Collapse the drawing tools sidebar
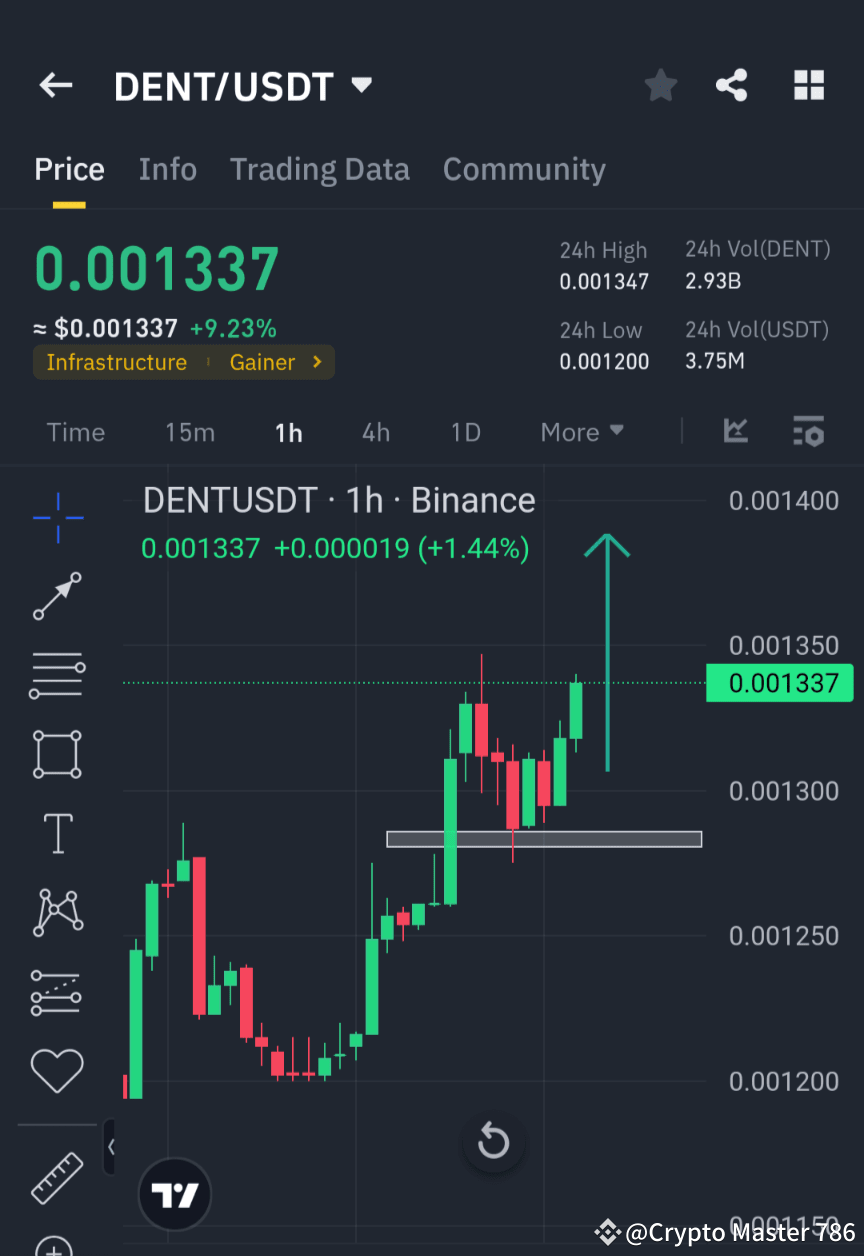864x1256 pixels. 111,1147
